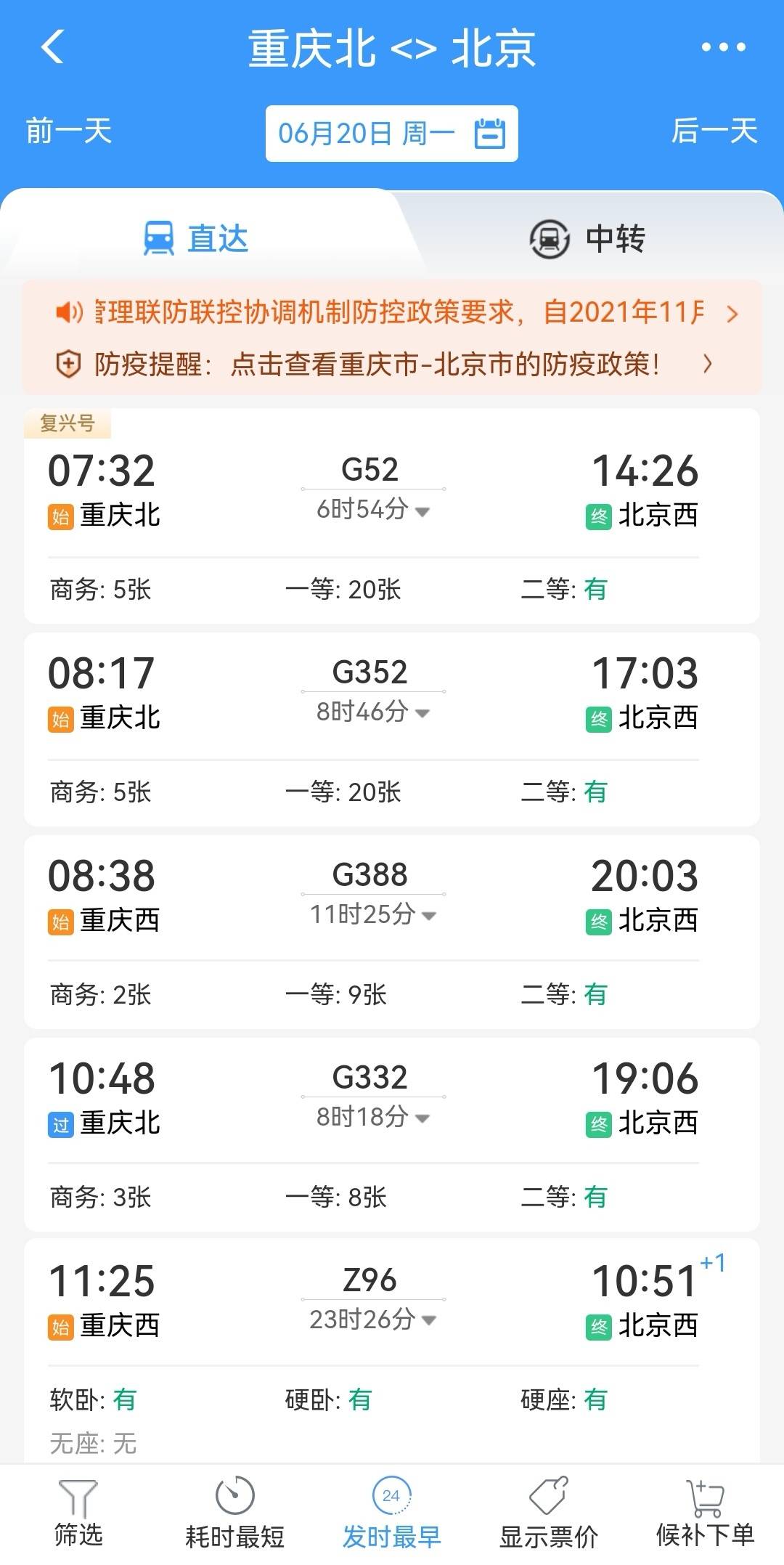Sort by shortest duration (耗时最短)

click(x=234, y=1514)
